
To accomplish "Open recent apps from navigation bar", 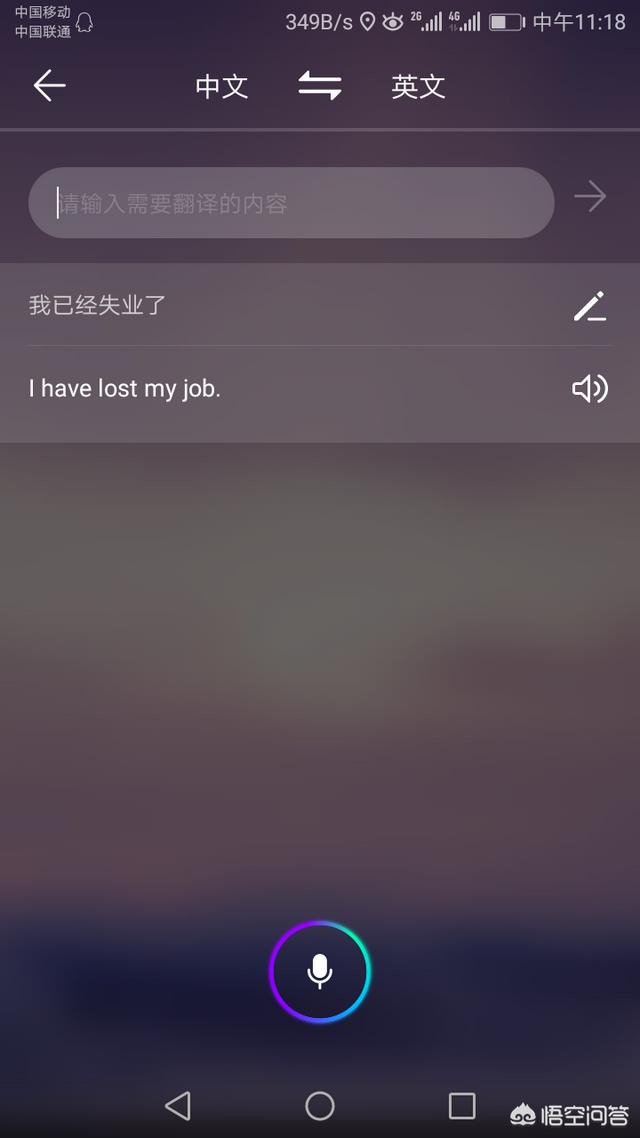I will (x=462, y=1105).
